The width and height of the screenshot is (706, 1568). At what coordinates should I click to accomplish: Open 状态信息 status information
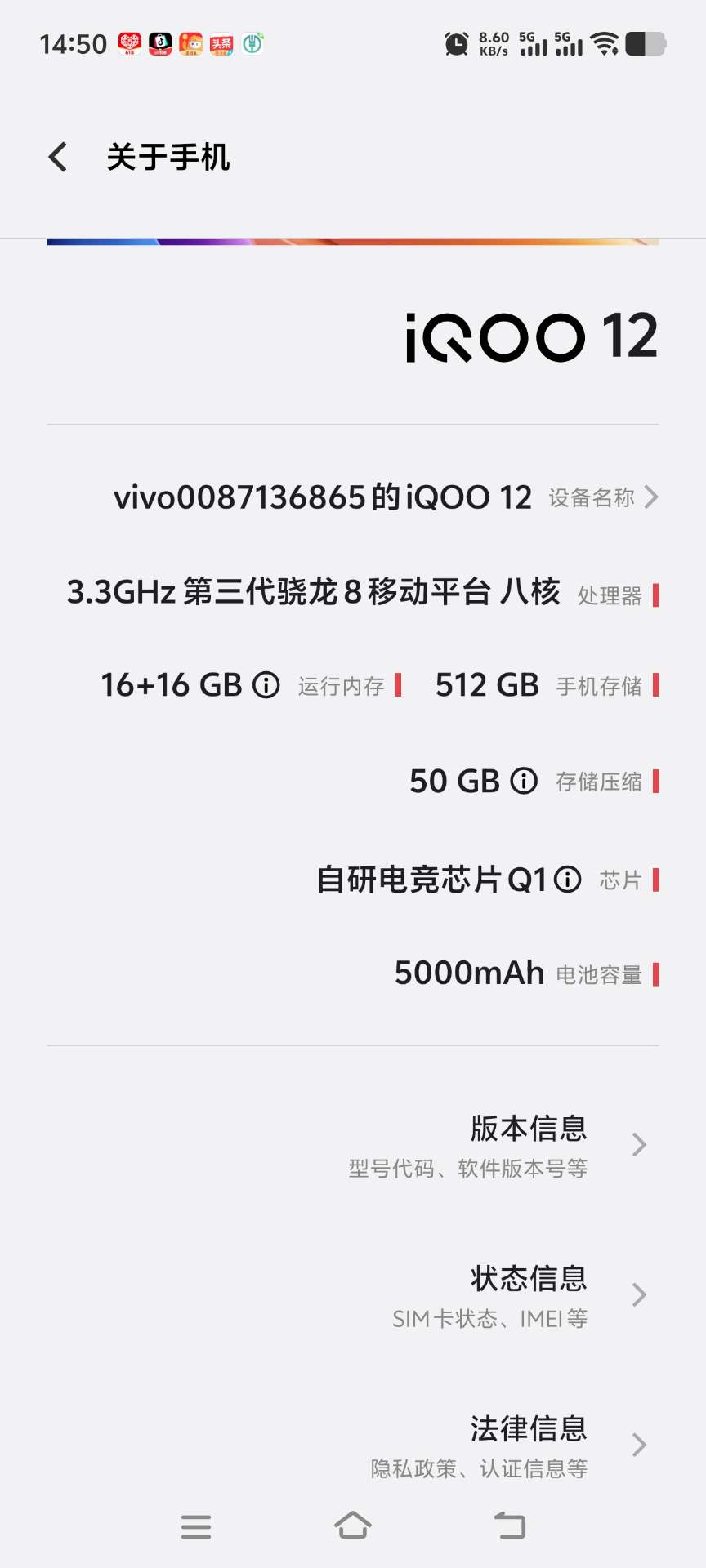[x=353, y=1295]
